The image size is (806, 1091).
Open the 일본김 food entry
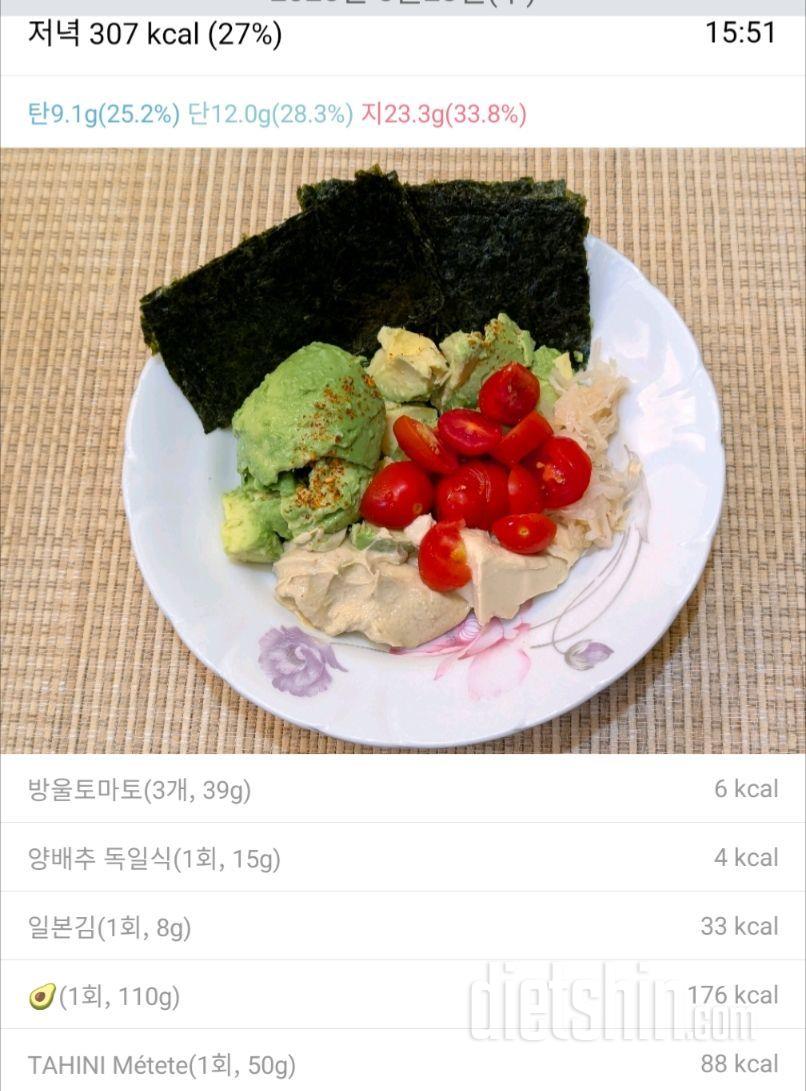click(x=110, y=927)
